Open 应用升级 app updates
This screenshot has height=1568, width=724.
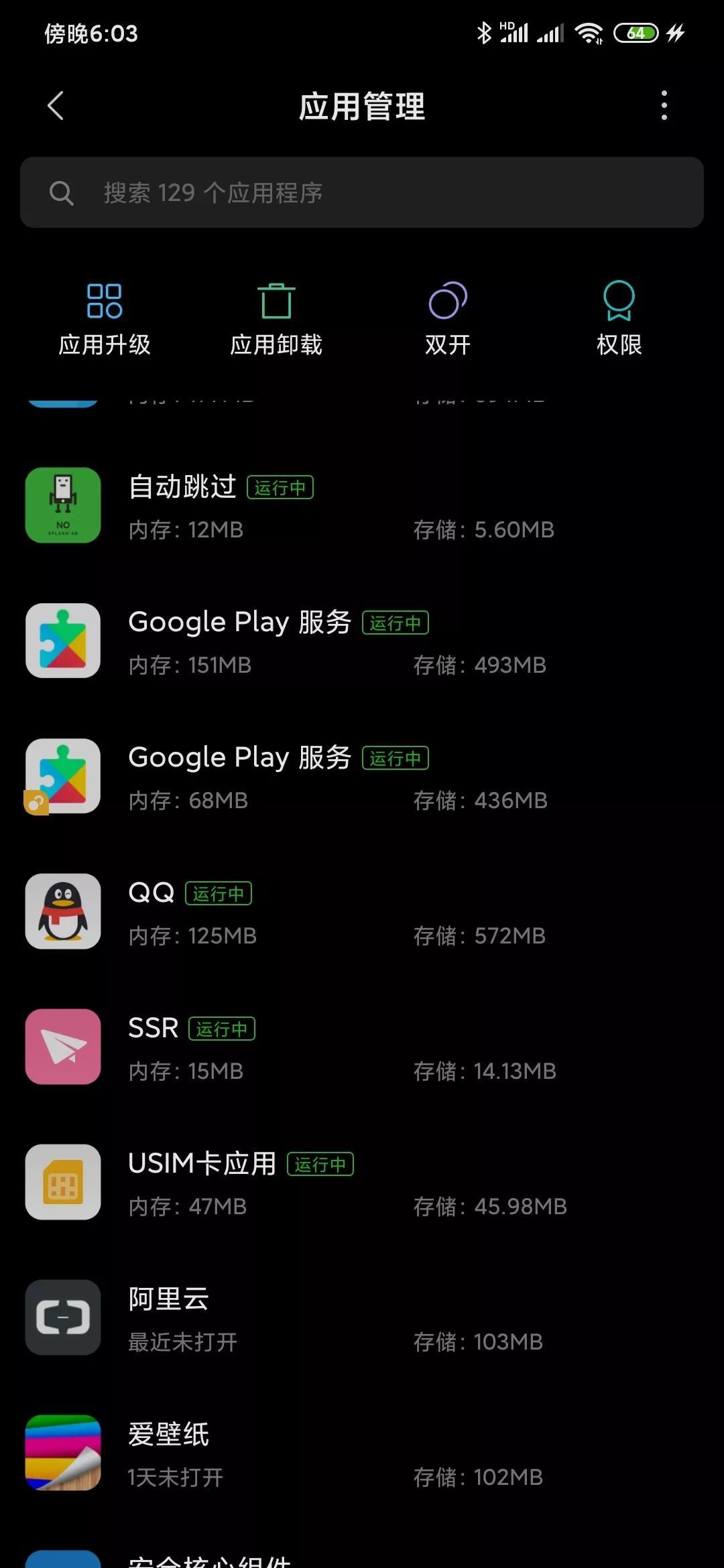pos(105,318)
